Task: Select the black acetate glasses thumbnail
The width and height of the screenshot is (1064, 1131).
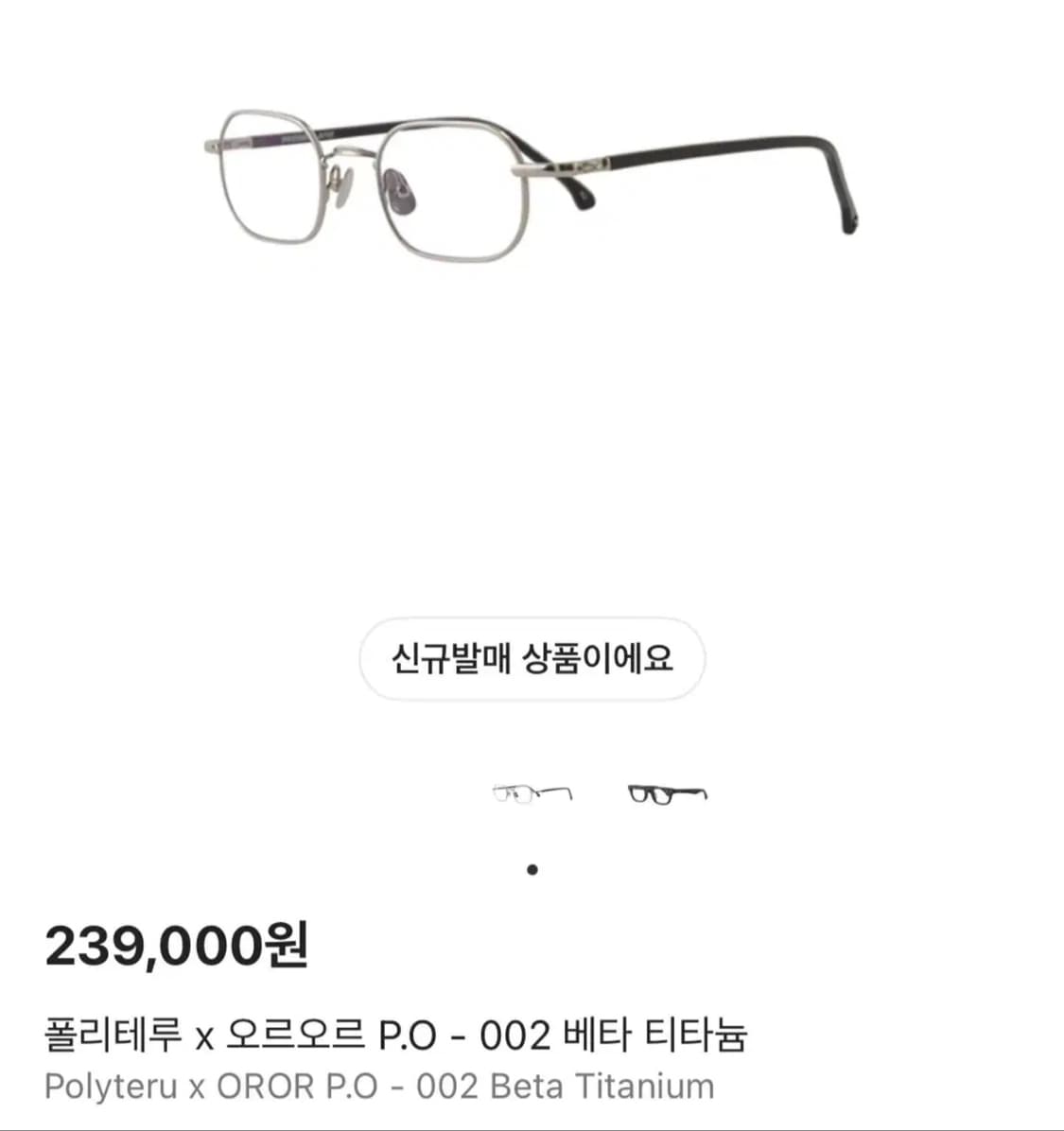Action: [666, 794]
